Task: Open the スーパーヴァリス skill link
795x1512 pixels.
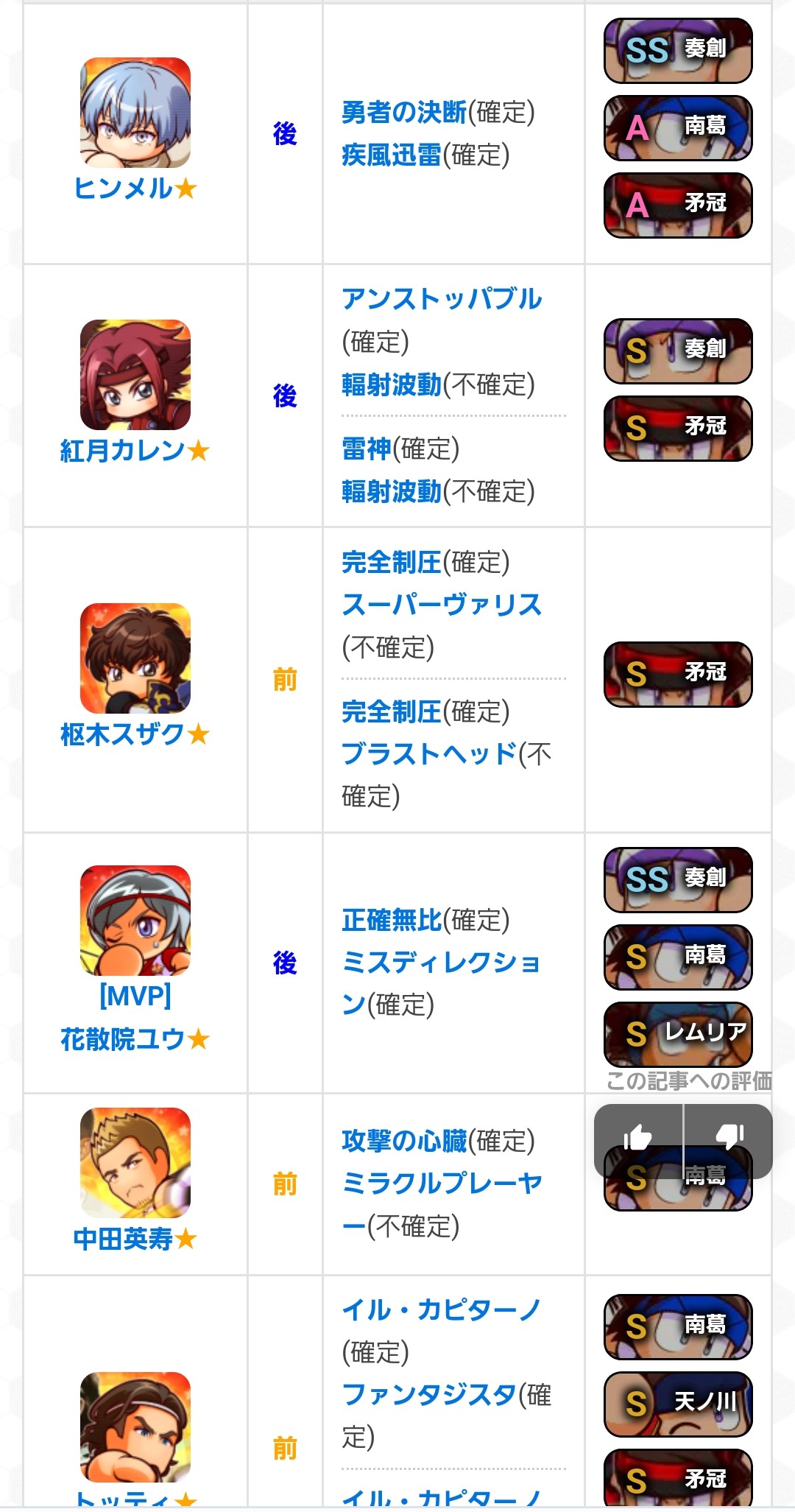Action: 442,605
